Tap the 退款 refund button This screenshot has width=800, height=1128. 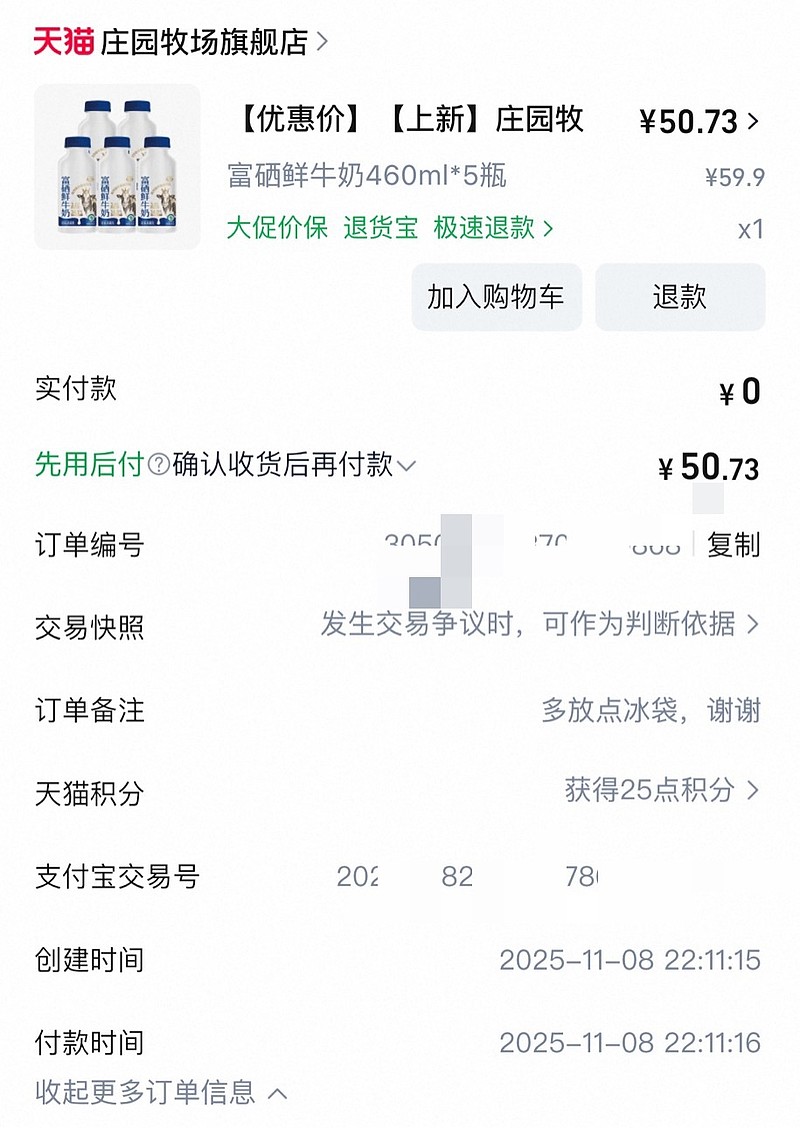[681, 297]
